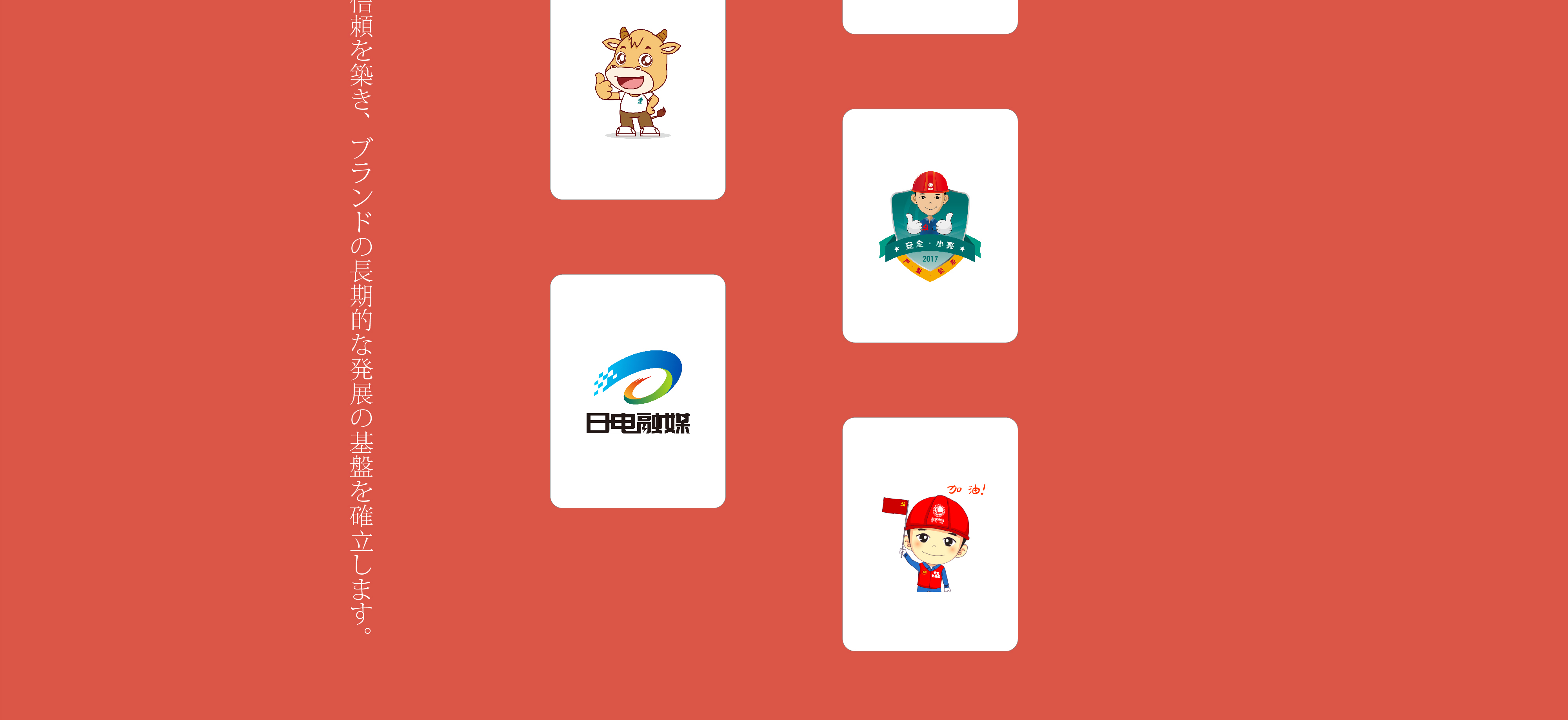Open the 安全·小亮 2017 badge card
The width and height of the screenshot is (1568, 720).
pos(930,226)
